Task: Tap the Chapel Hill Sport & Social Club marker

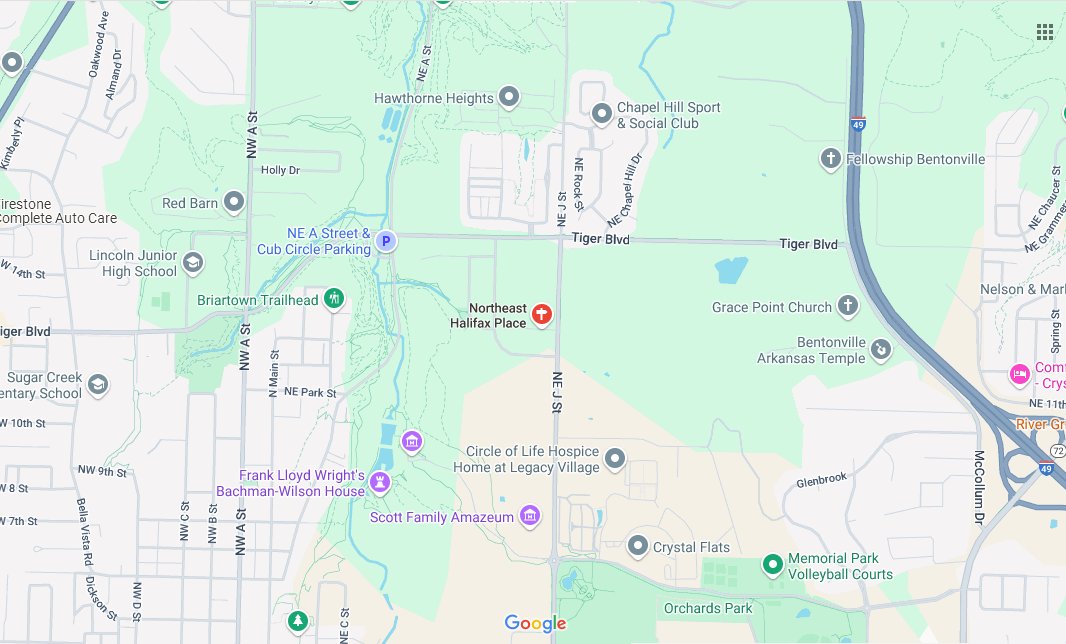Action: (601, 114)
